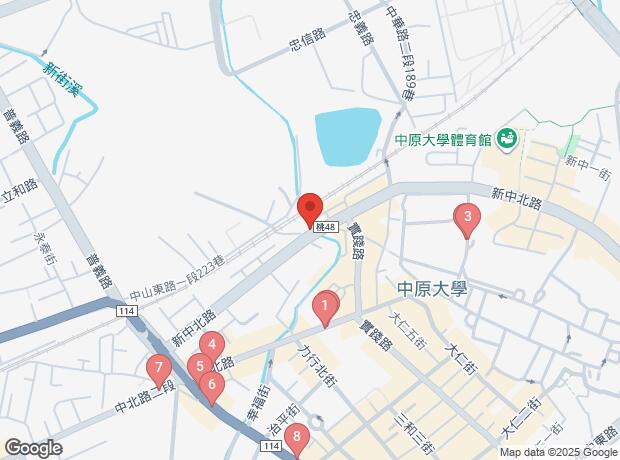620x460 pixels.
Task: Tap the unnumbered red location pin
Action: point(310,210)
